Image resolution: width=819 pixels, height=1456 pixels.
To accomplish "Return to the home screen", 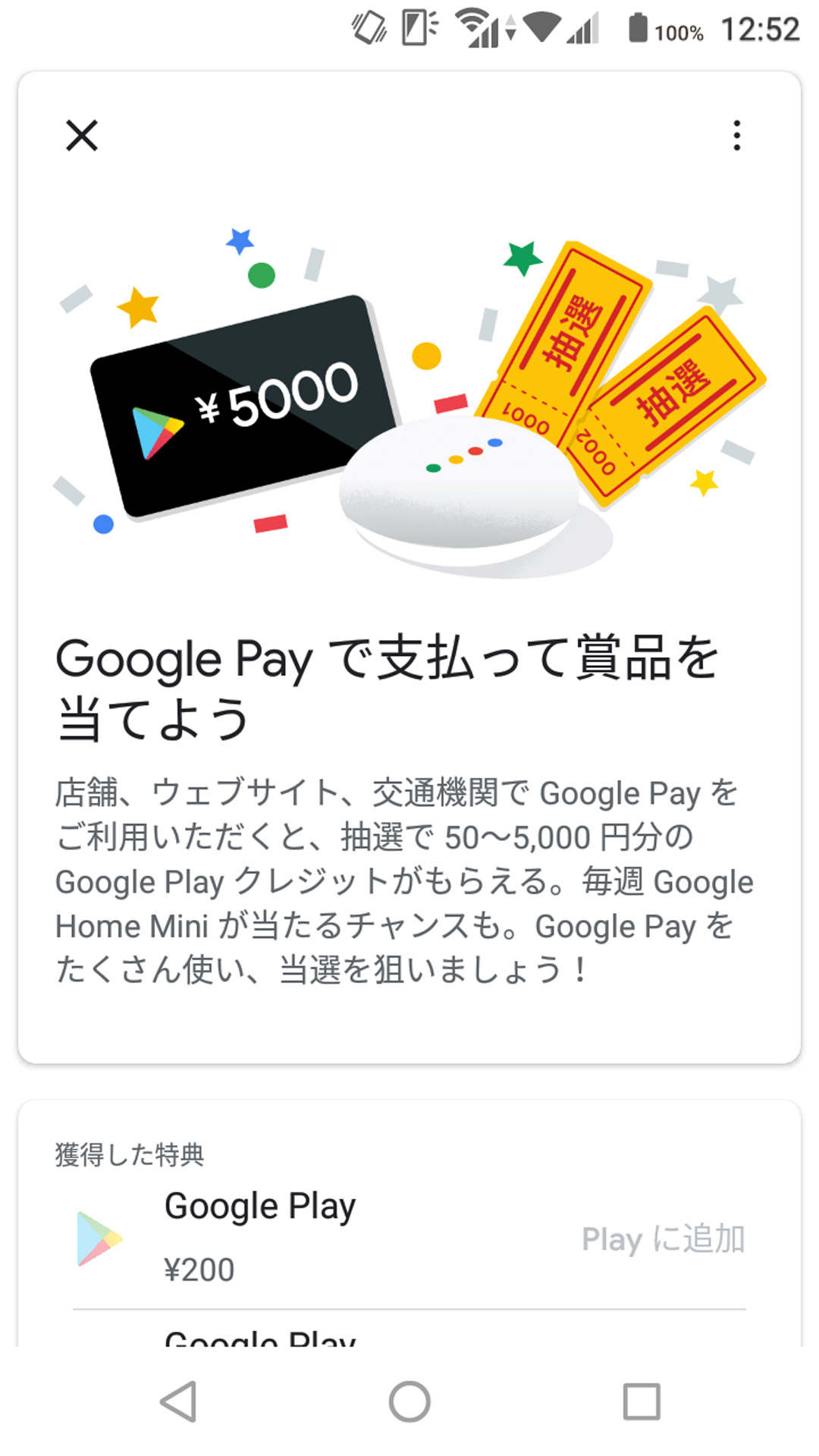I will (409, 1401).
